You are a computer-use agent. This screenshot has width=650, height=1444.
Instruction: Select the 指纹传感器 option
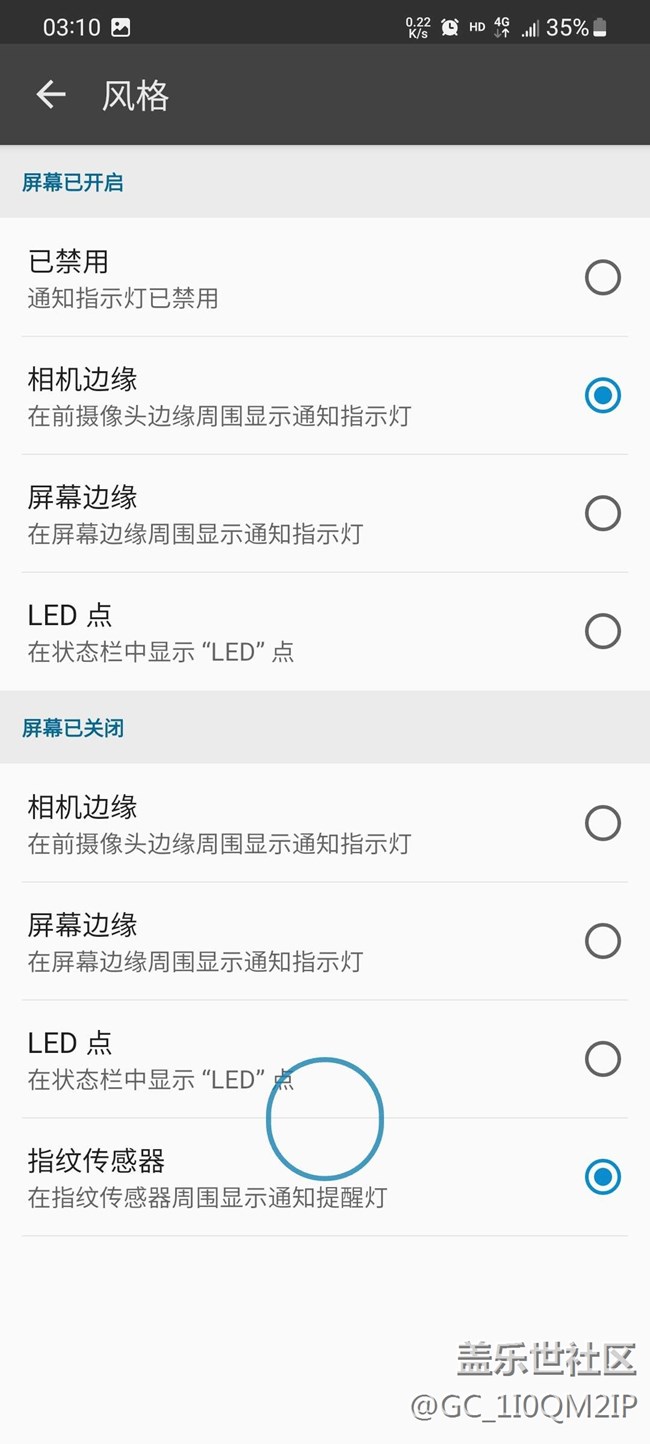(602, 1178)
